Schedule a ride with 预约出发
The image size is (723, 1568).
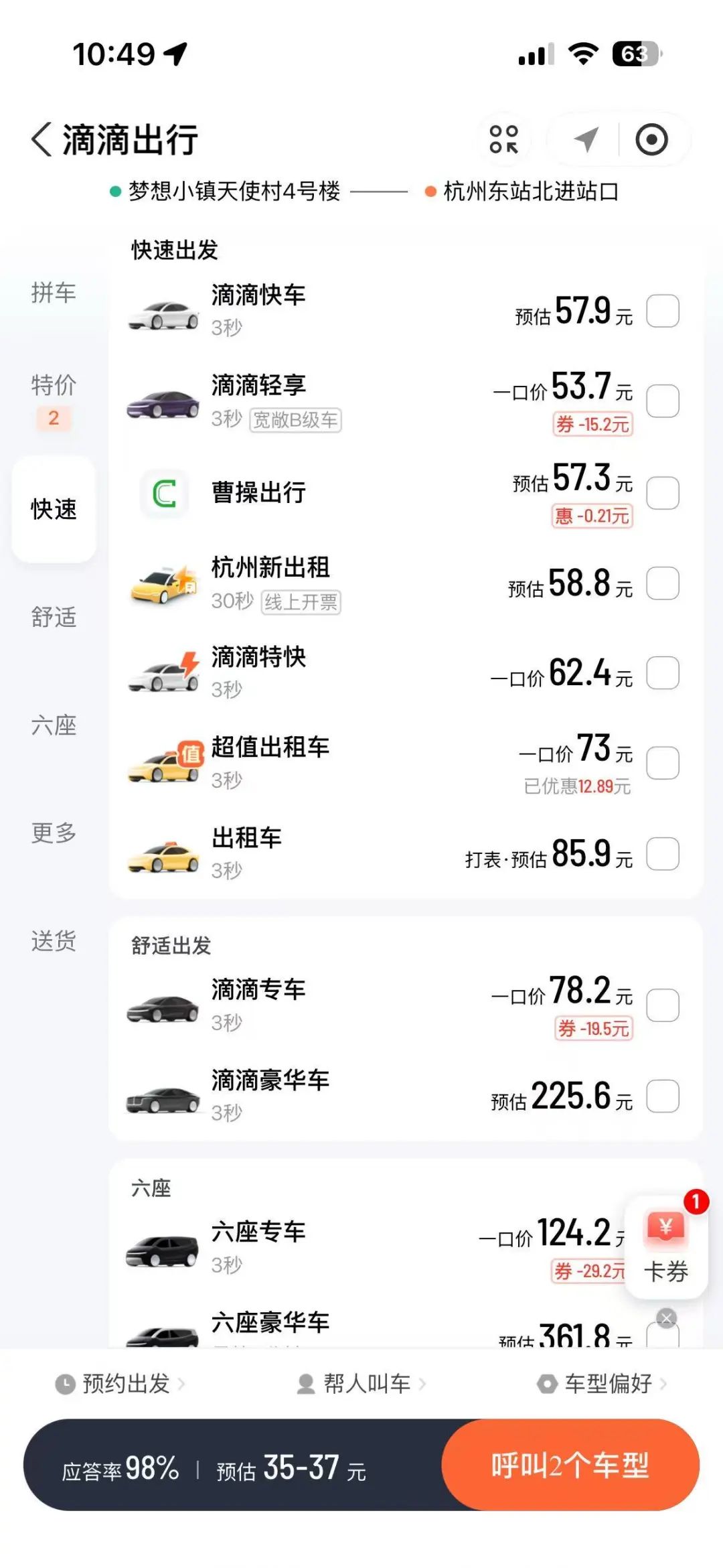(x=120, y=1383)
